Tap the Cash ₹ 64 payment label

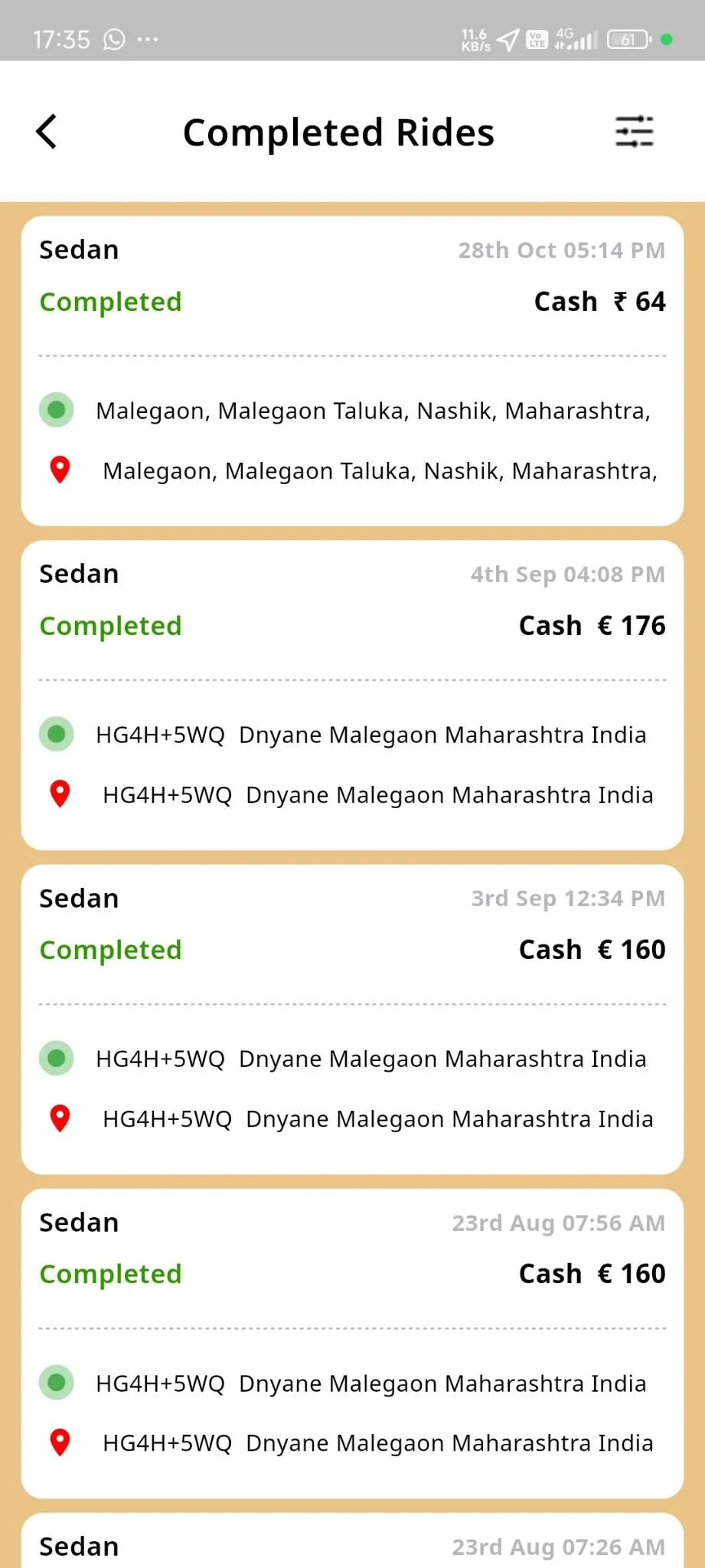[x=599, y=301]
